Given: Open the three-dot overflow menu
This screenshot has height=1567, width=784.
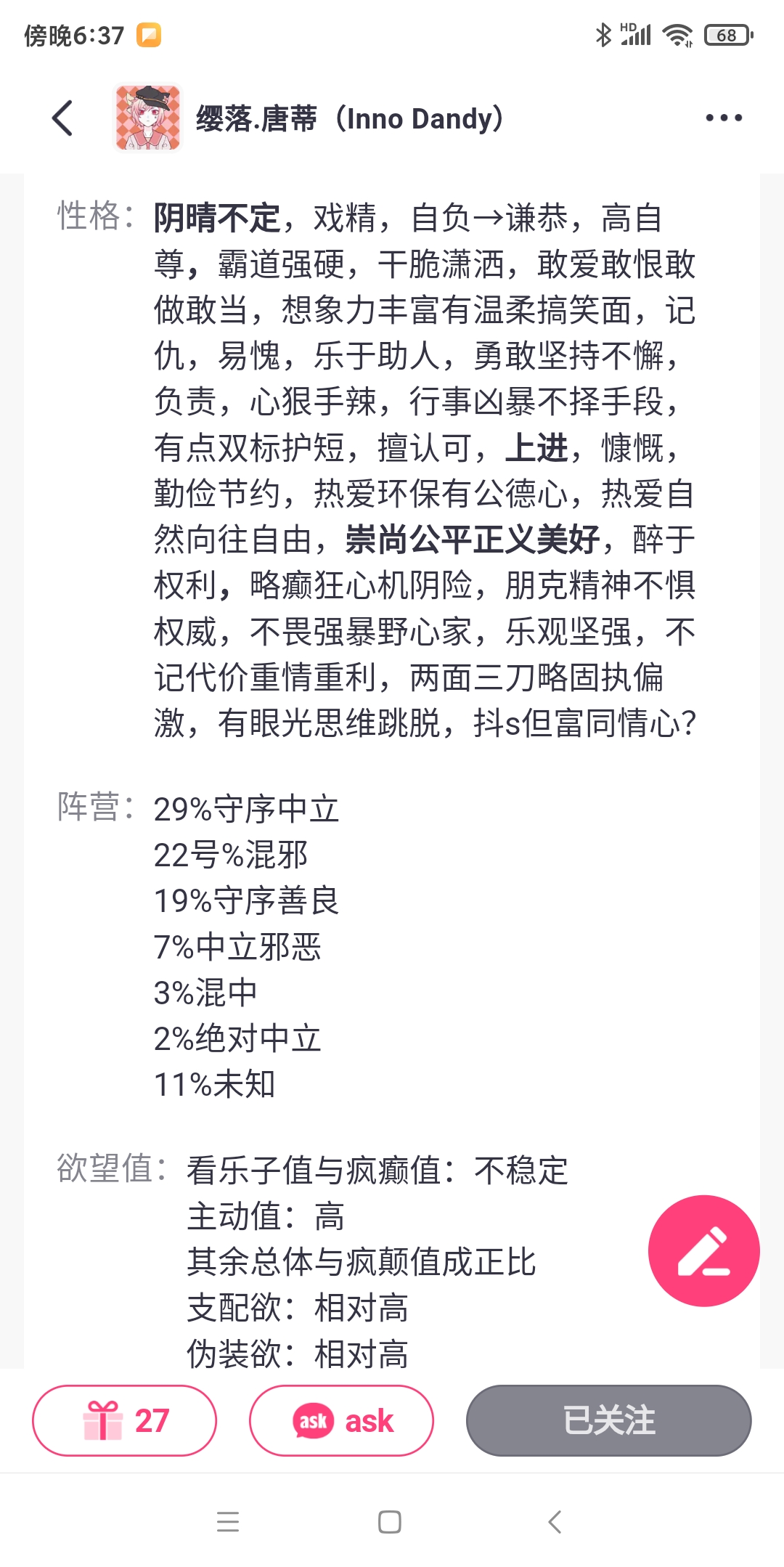Looking at the screenshot, I should click(724, 118).
